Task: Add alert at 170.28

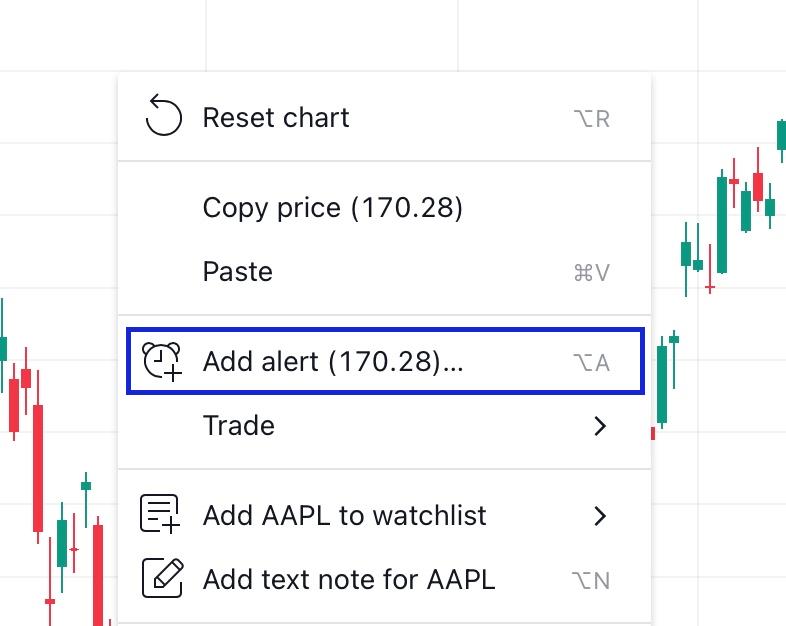Action: tap(333, 361)
